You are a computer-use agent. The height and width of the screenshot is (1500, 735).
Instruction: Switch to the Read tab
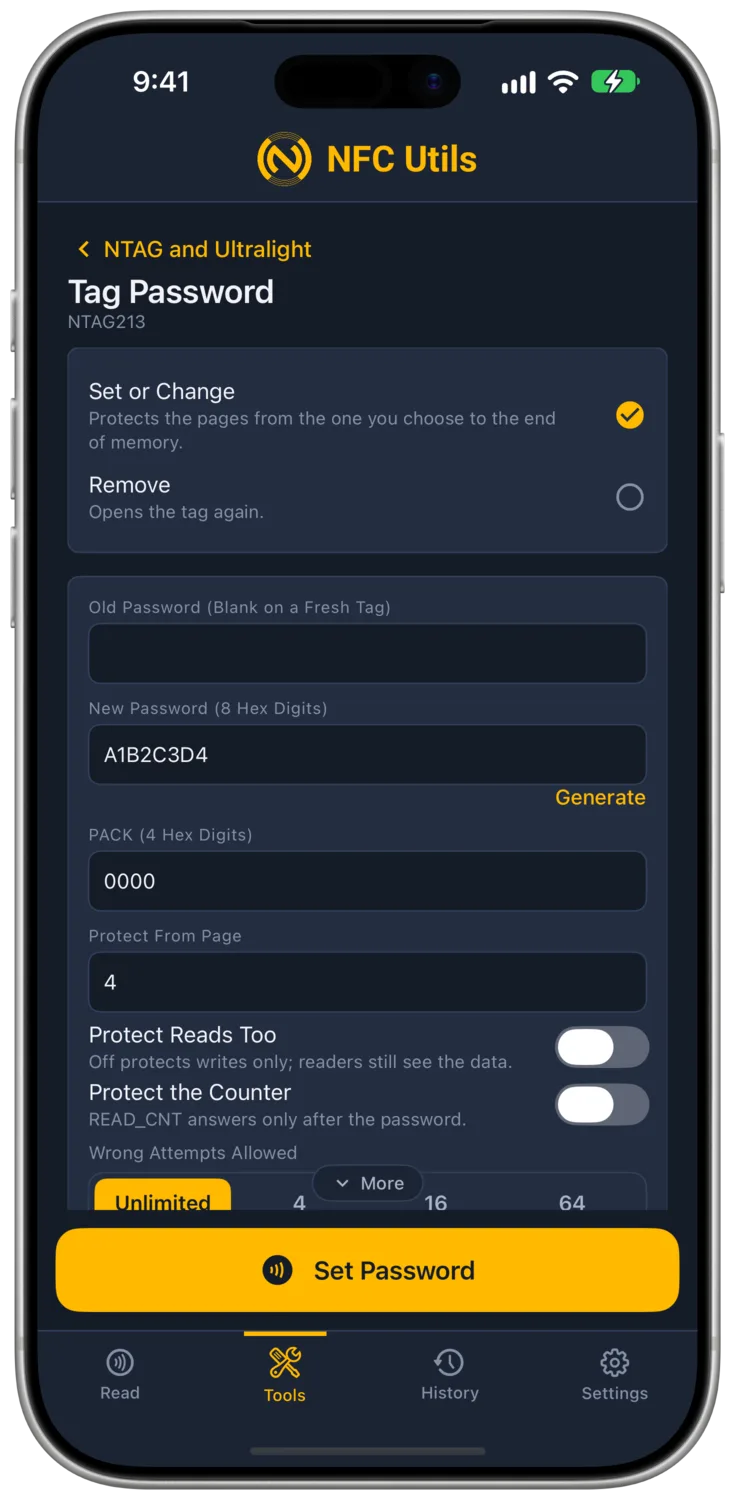point(120,1375)
